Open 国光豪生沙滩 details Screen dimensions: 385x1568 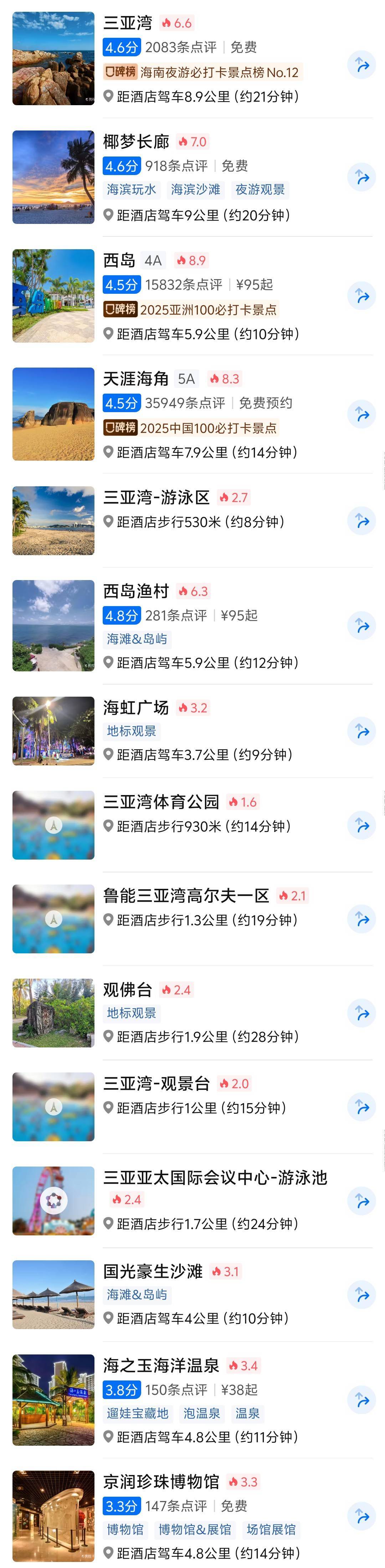pos(153,1271)
